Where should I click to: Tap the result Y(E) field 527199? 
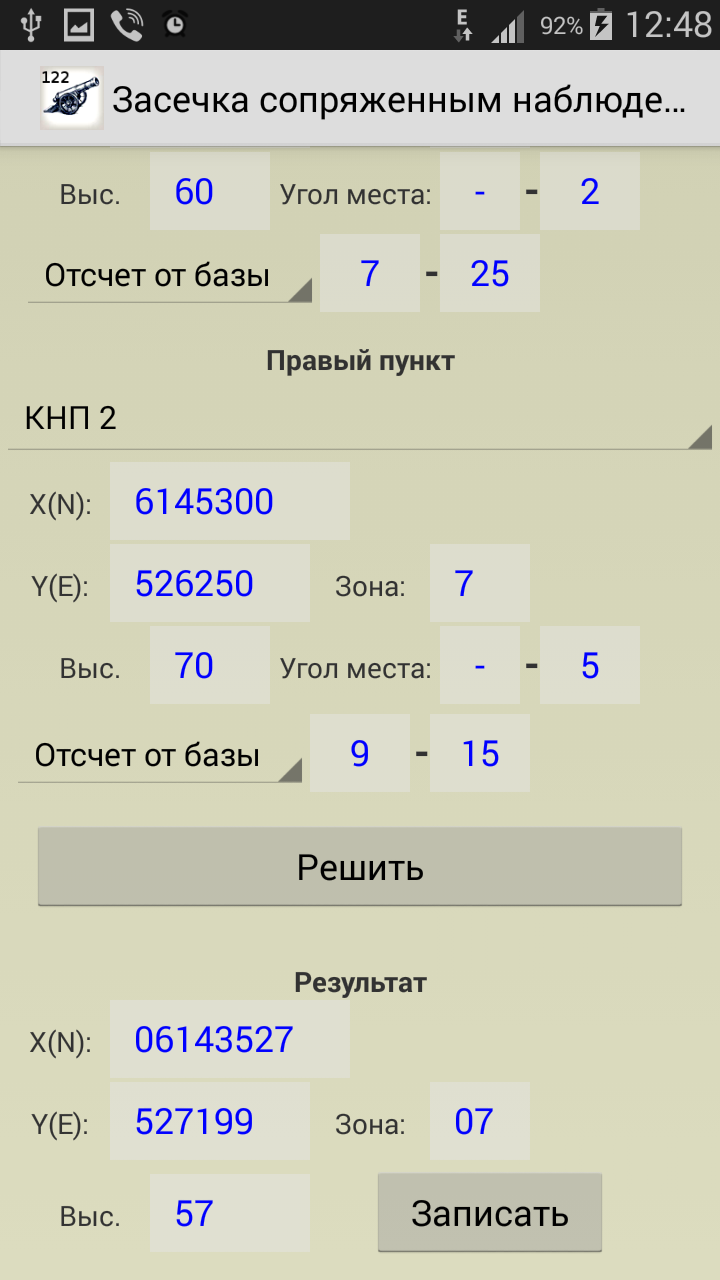click(210, 1121)
